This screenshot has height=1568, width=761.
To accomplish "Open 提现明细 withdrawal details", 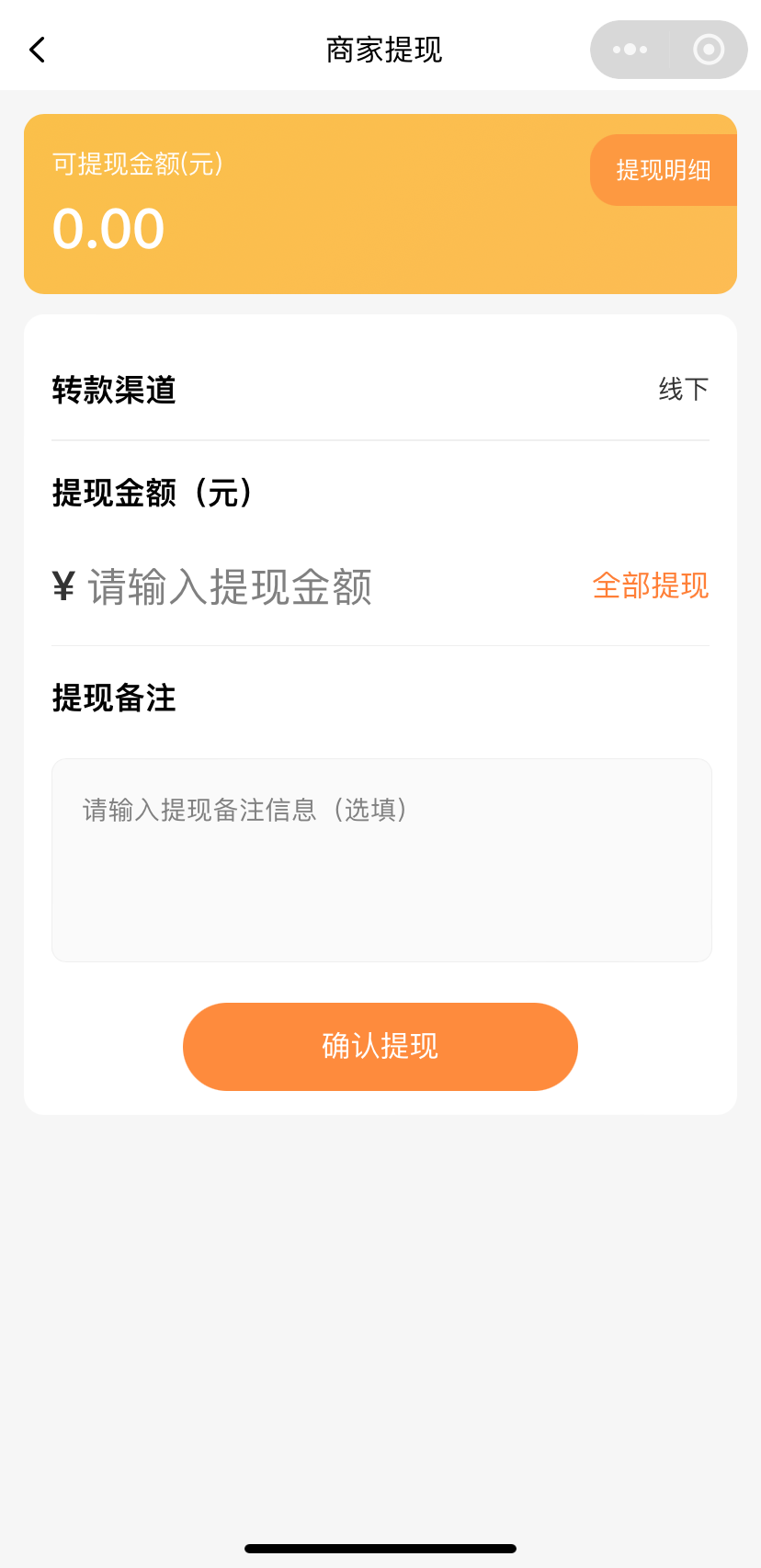I will (663, 170).
